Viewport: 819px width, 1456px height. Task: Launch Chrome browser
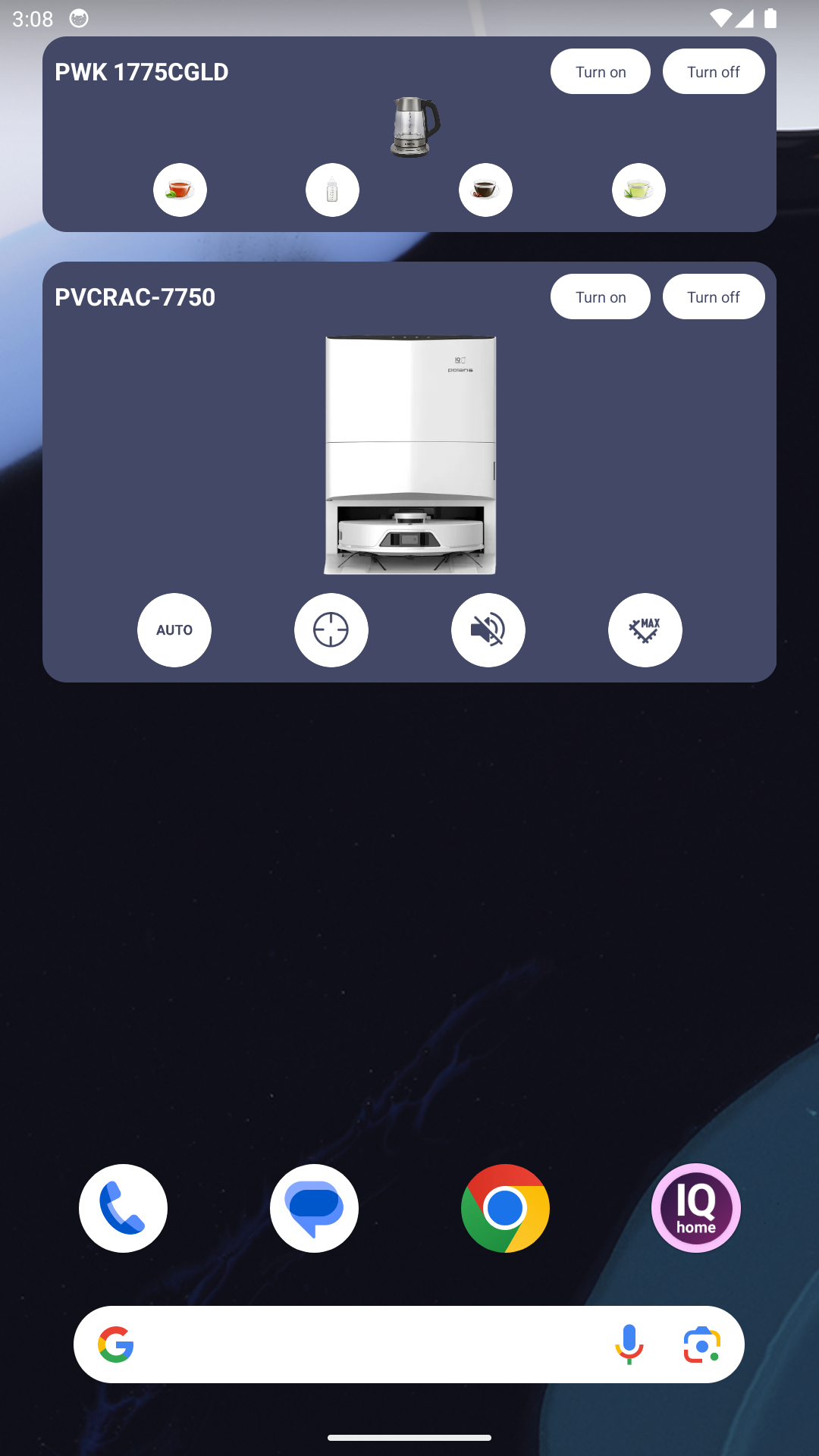click(505, 1208)
